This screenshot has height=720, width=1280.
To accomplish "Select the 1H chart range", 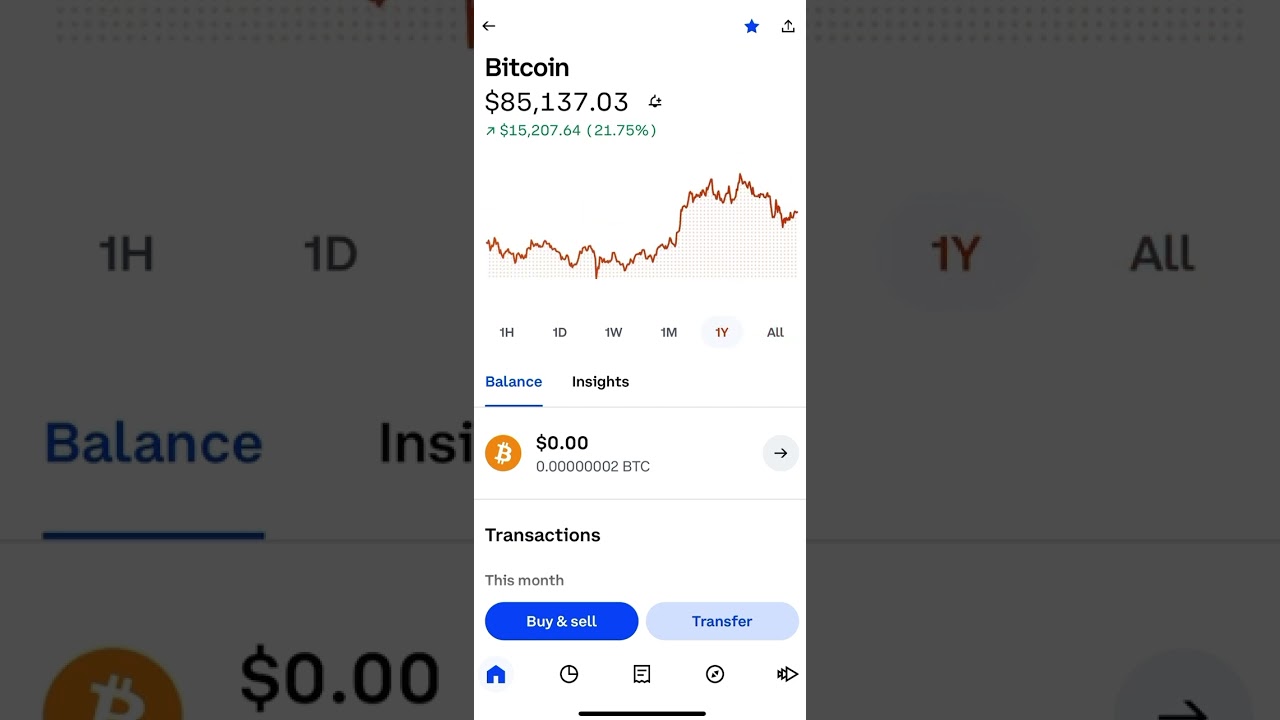I will (x=507, y=332).
